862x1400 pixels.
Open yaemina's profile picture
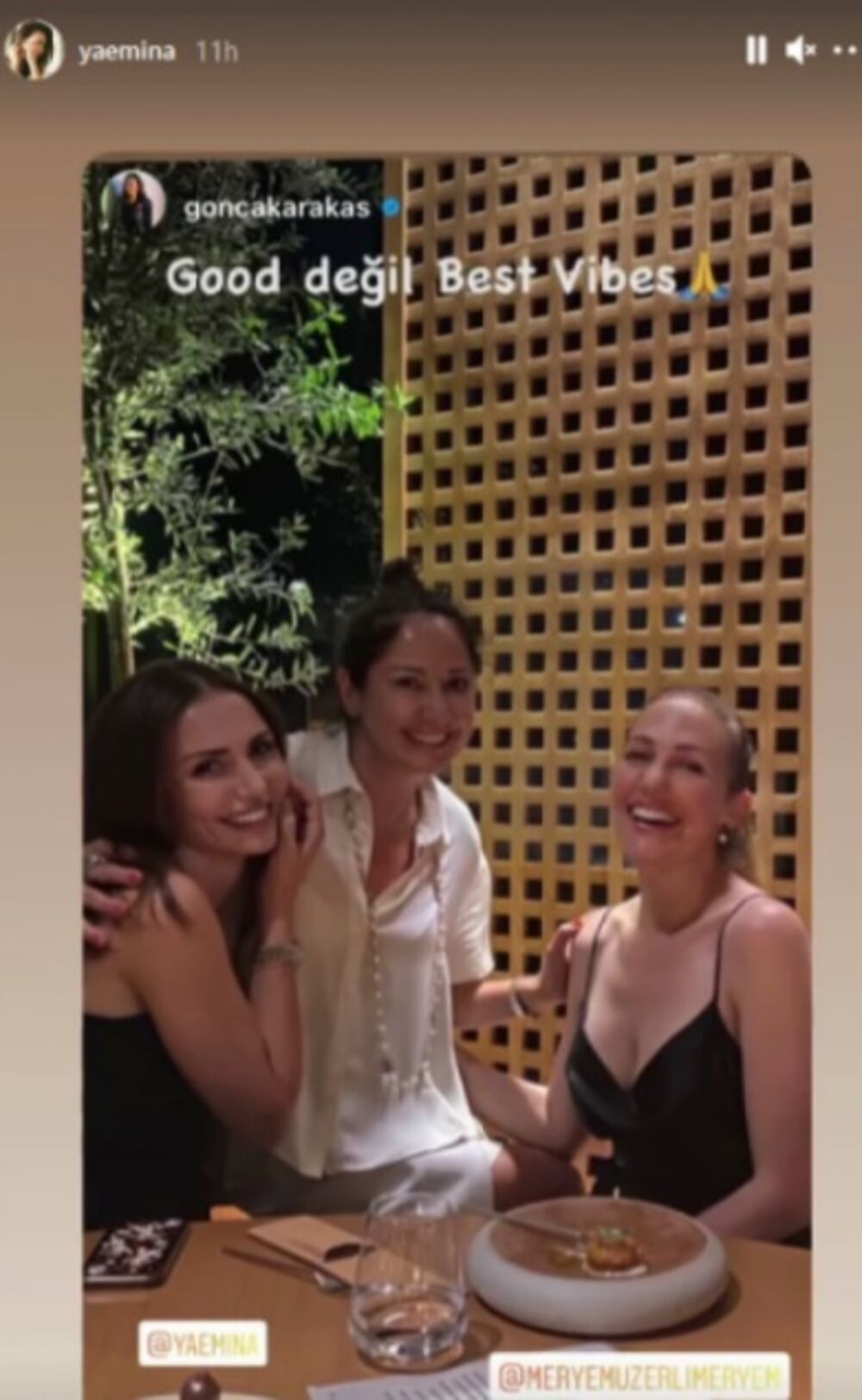pos(34,50)
